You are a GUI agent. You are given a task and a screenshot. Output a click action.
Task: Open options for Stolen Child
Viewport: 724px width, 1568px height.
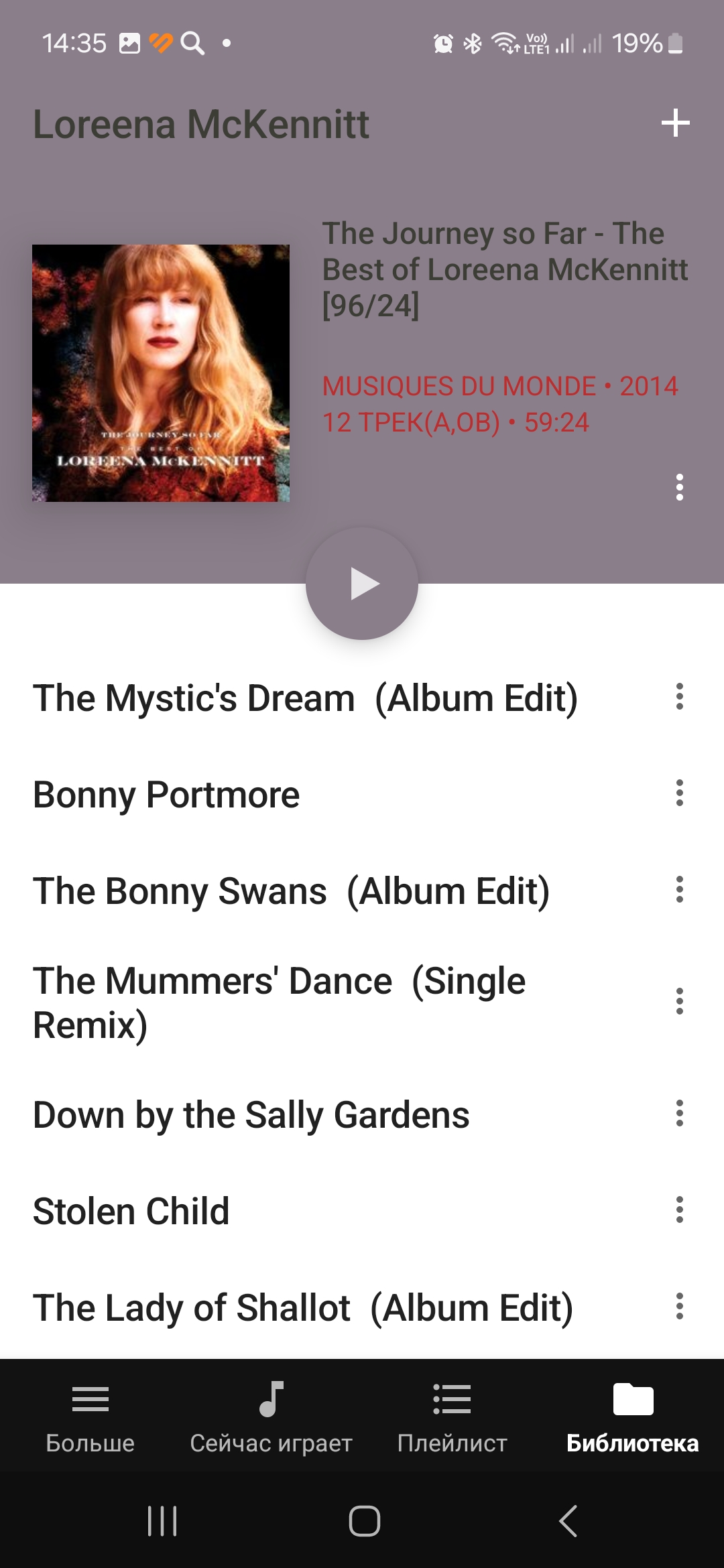click(x=679, y=1210)
